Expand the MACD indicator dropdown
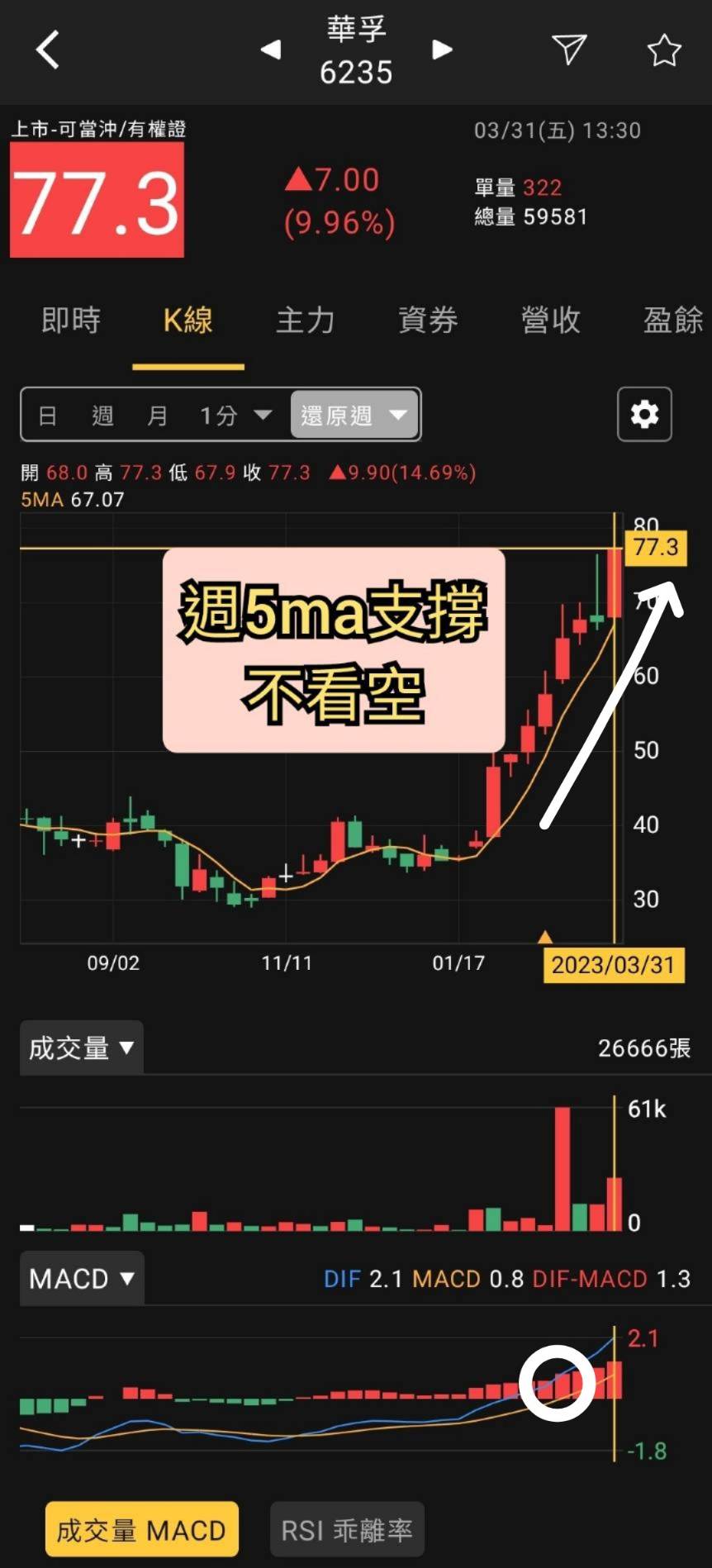Viewport: 712px width, 1568px height. coord(81,1279)
